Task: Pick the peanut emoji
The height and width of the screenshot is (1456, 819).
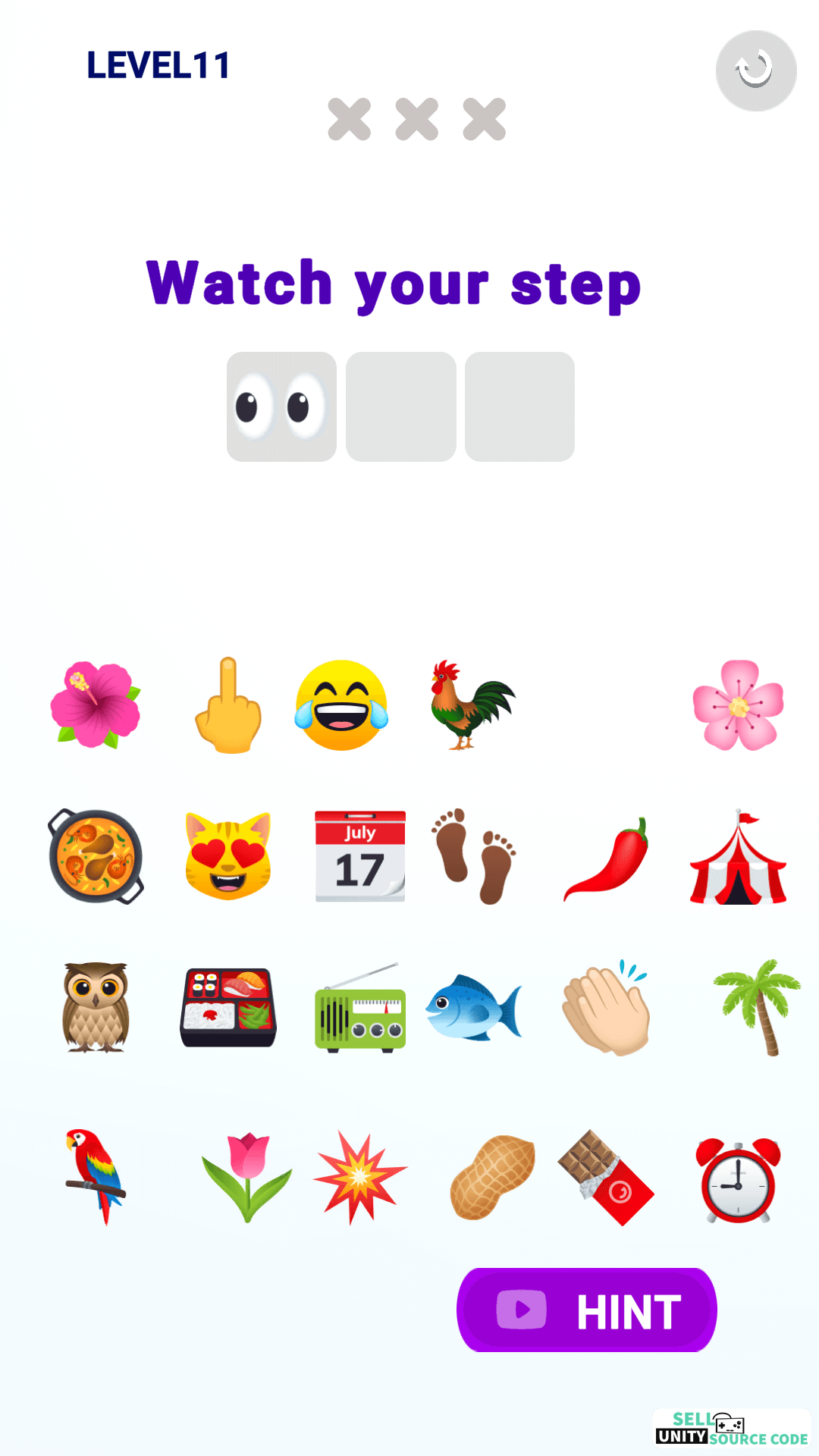Action: pos(492,1177)
